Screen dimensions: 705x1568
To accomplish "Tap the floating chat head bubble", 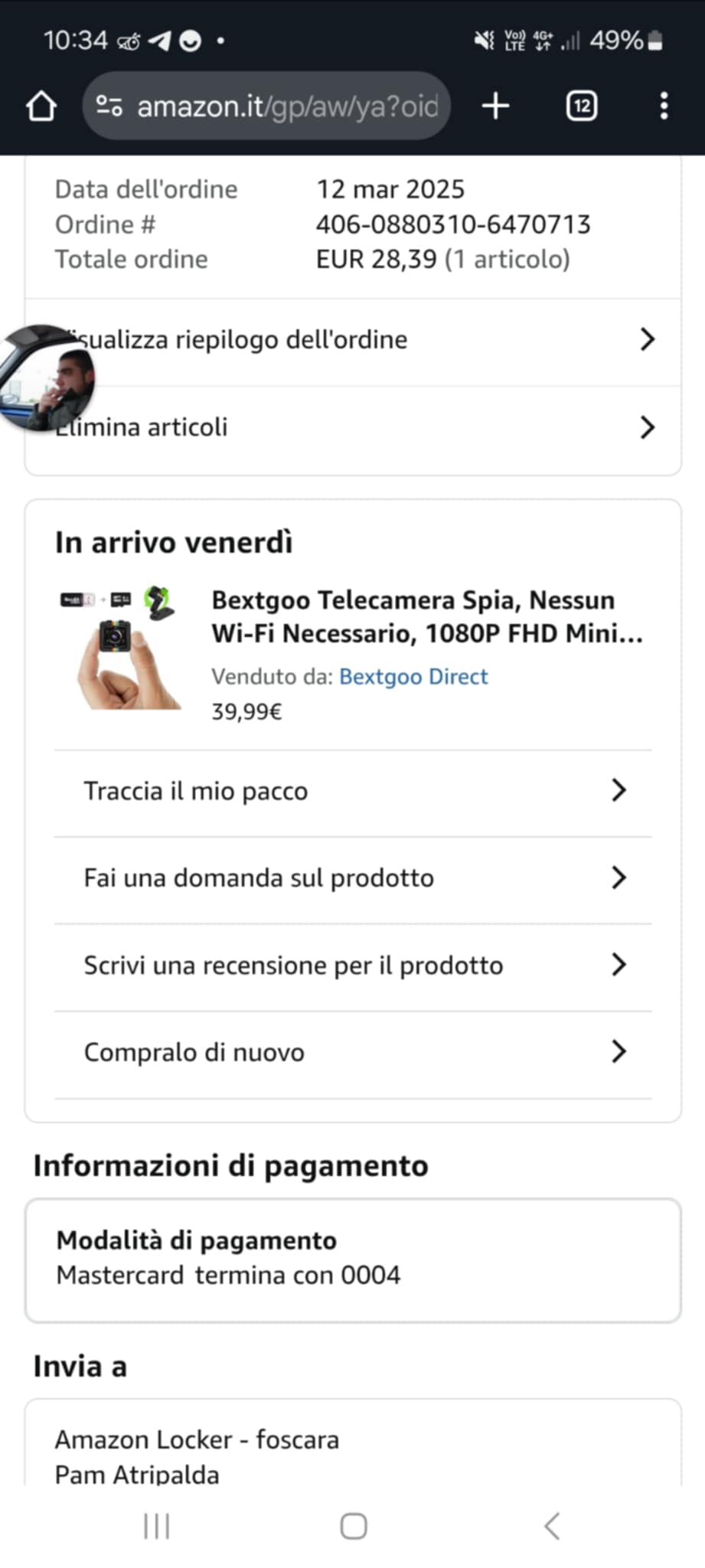I will [47, 378].
